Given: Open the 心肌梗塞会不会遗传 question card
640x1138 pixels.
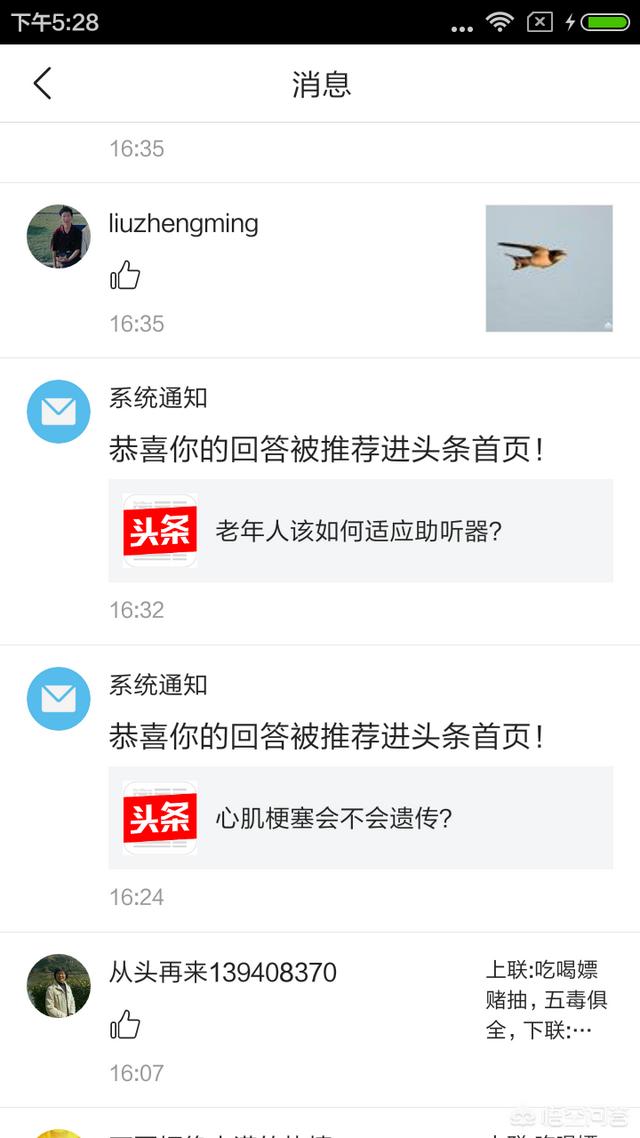Looking at the screenshot, I should [360, 818].
